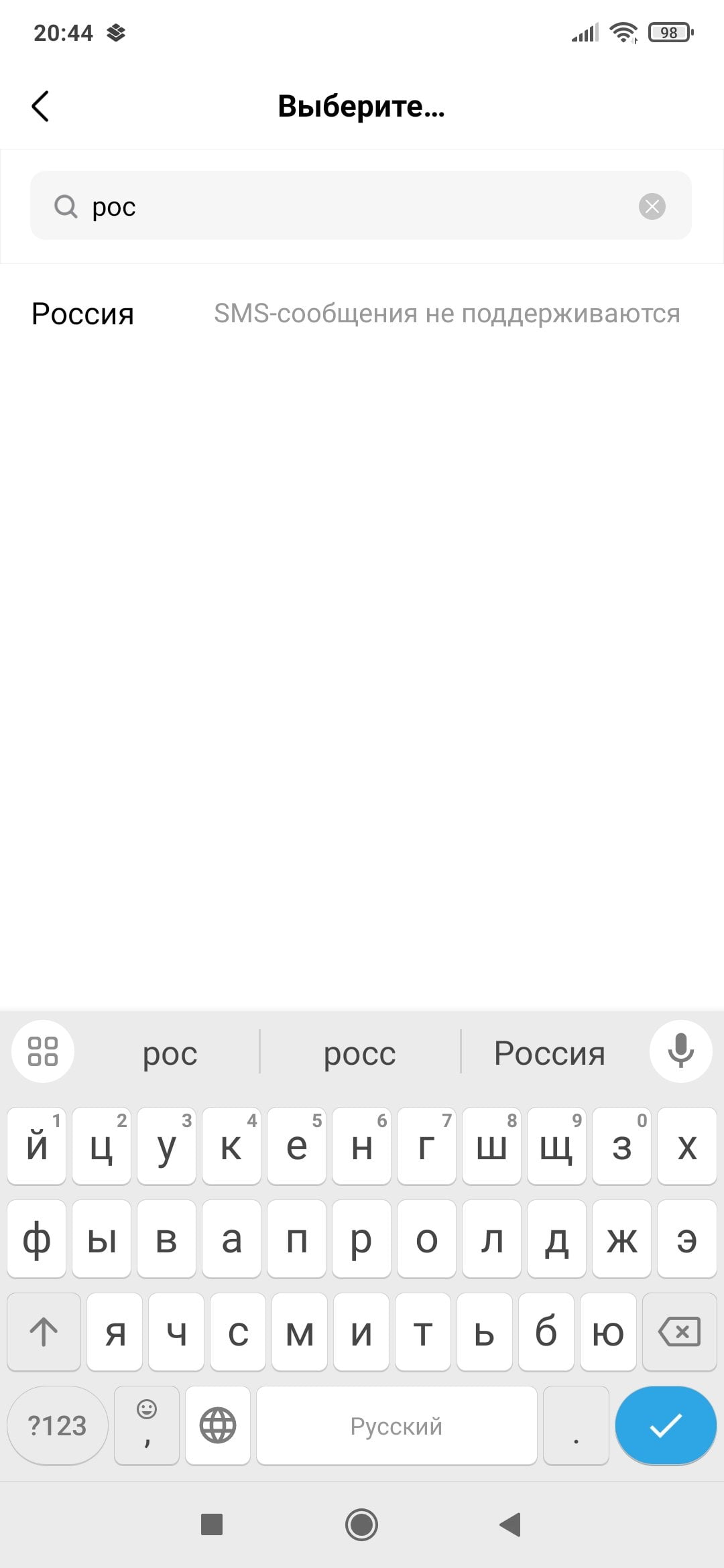Enable shift on the keyboard

[x=44, y=1332]
